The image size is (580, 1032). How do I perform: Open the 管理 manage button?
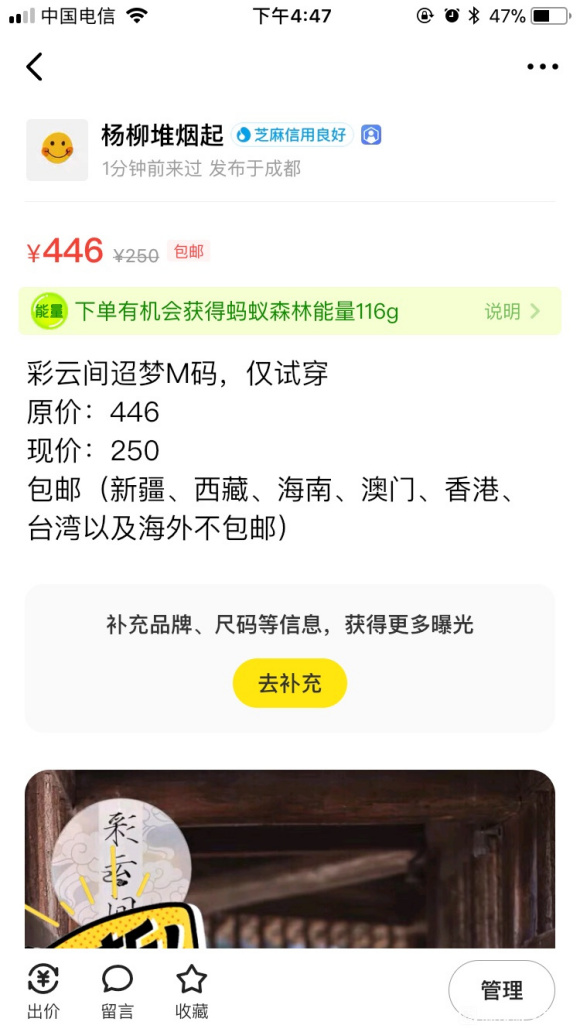coord(502,991)
